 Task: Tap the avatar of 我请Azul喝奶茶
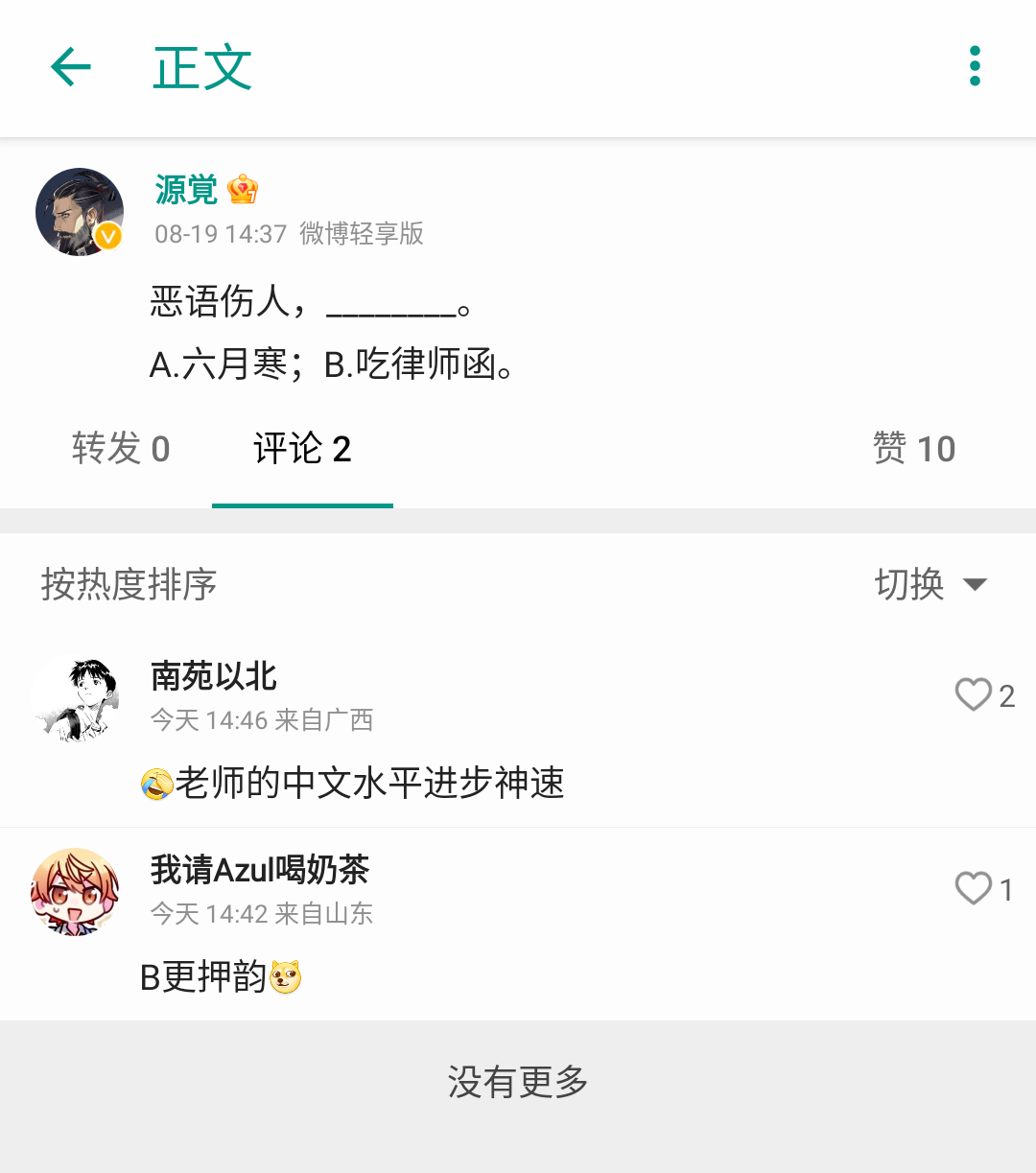[76, 892]
